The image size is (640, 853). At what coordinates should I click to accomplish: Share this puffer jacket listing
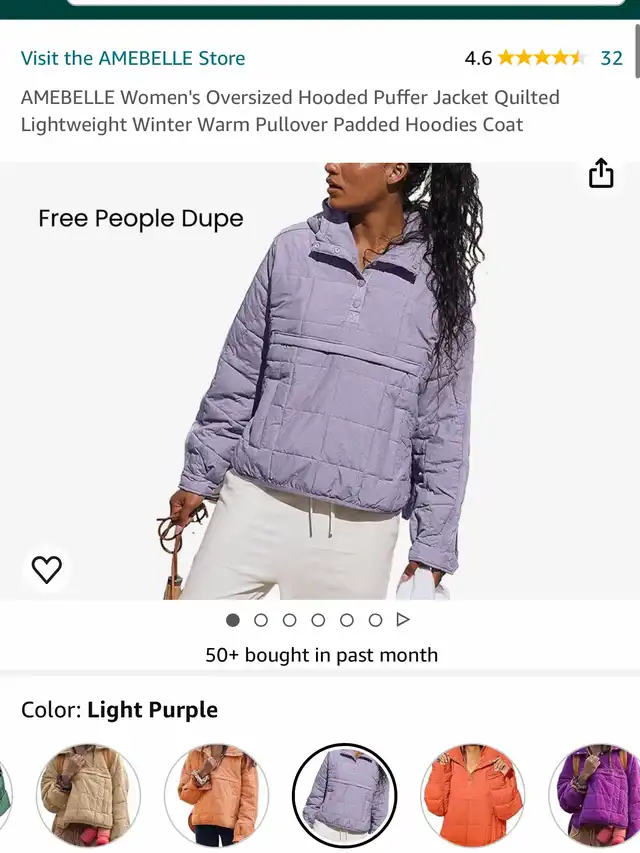tap(600, 173)
